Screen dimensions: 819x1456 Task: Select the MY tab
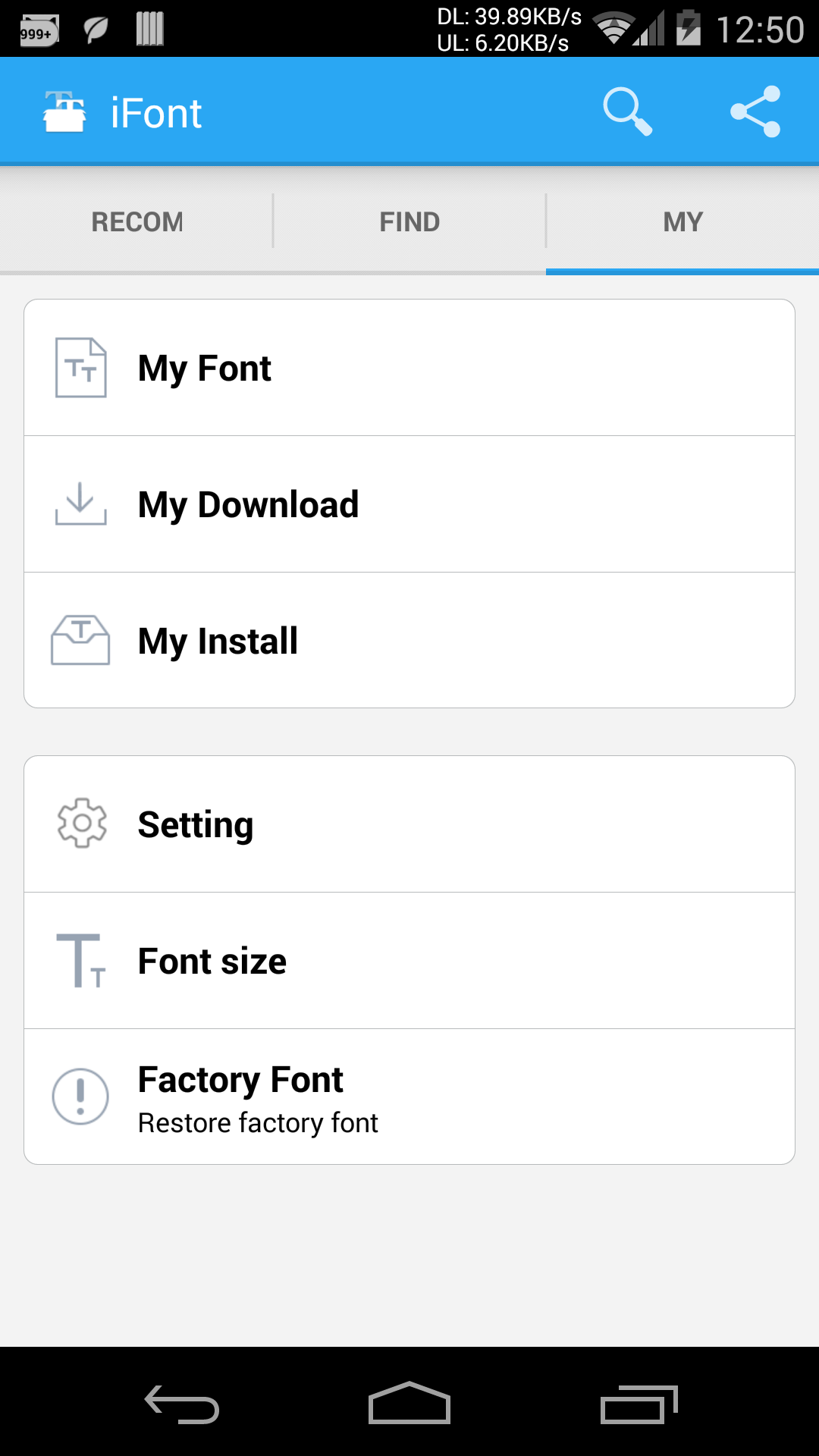coord(682,221)
